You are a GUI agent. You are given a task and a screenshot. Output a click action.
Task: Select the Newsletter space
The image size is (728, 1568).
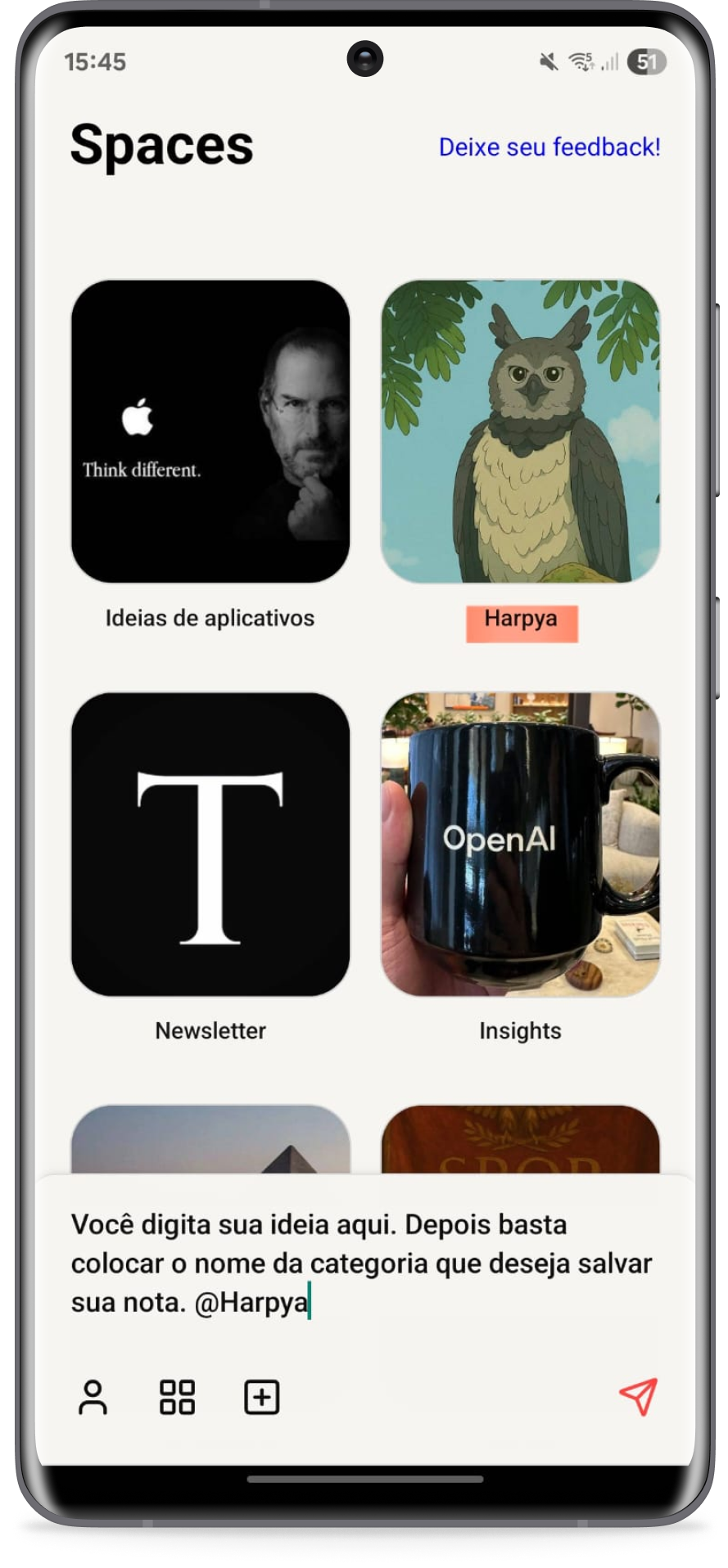(x=210, y=844)
